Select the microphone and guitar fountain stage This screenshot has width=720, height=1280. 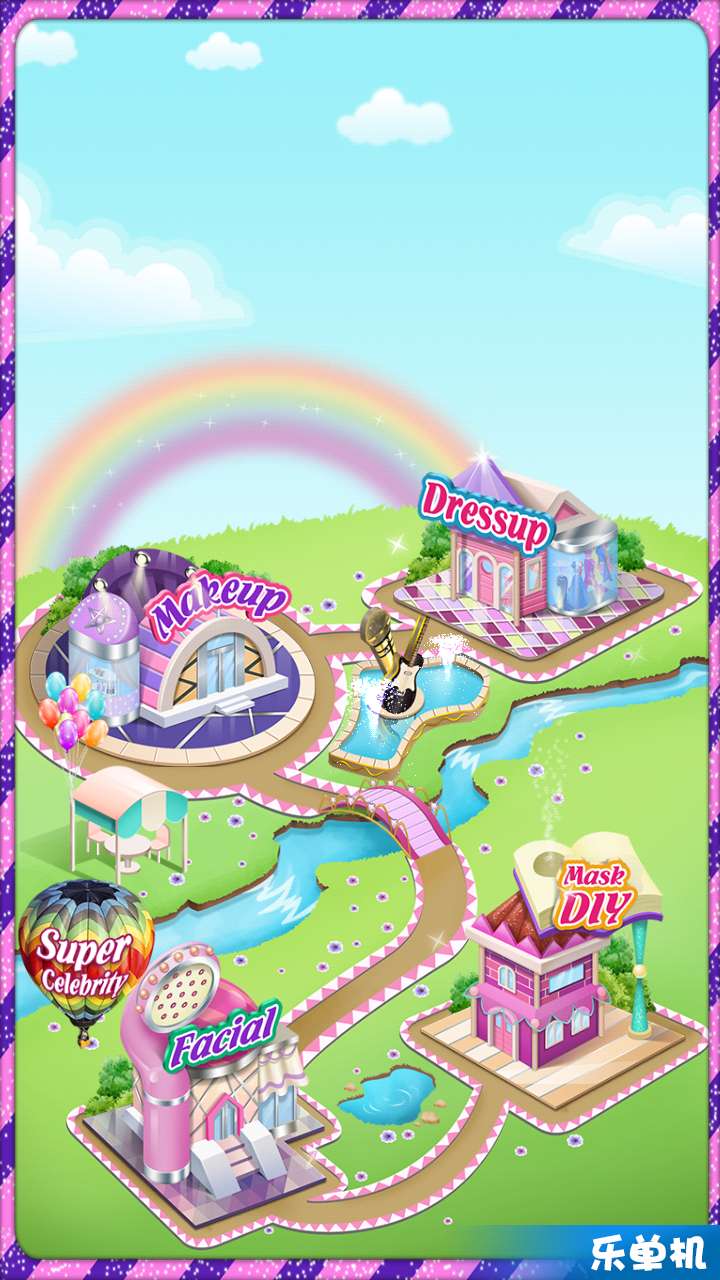click(400, 680)
